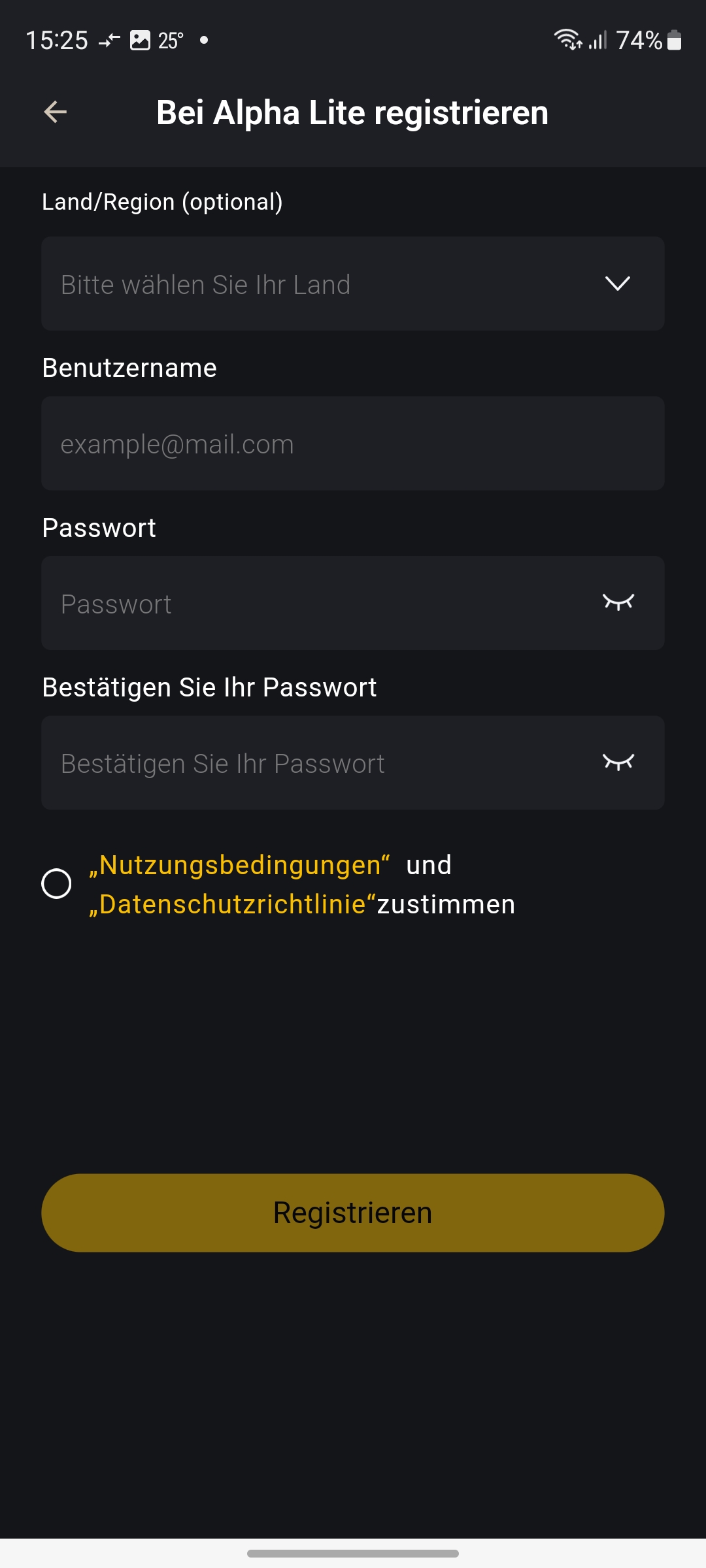Screen dimensions: 706x1568
Task: Open the Datenschutzrichtlinie link
Action: [233, 905]
